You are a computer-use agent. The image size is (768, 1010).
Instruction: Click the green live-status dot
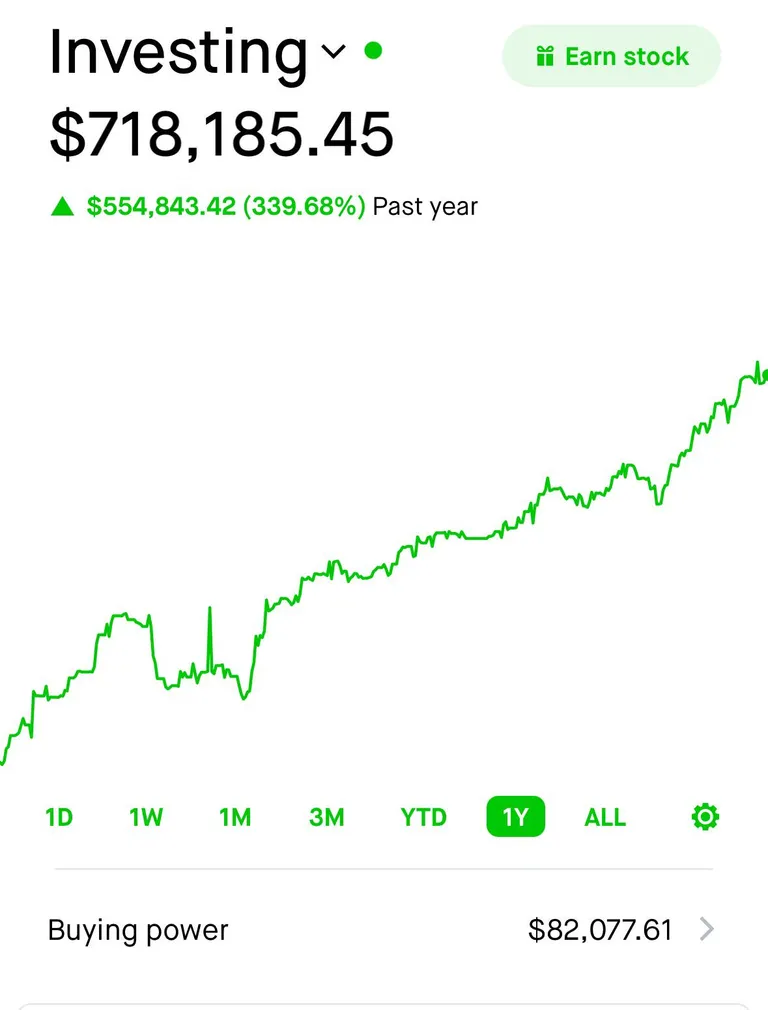tap(372, 52)
